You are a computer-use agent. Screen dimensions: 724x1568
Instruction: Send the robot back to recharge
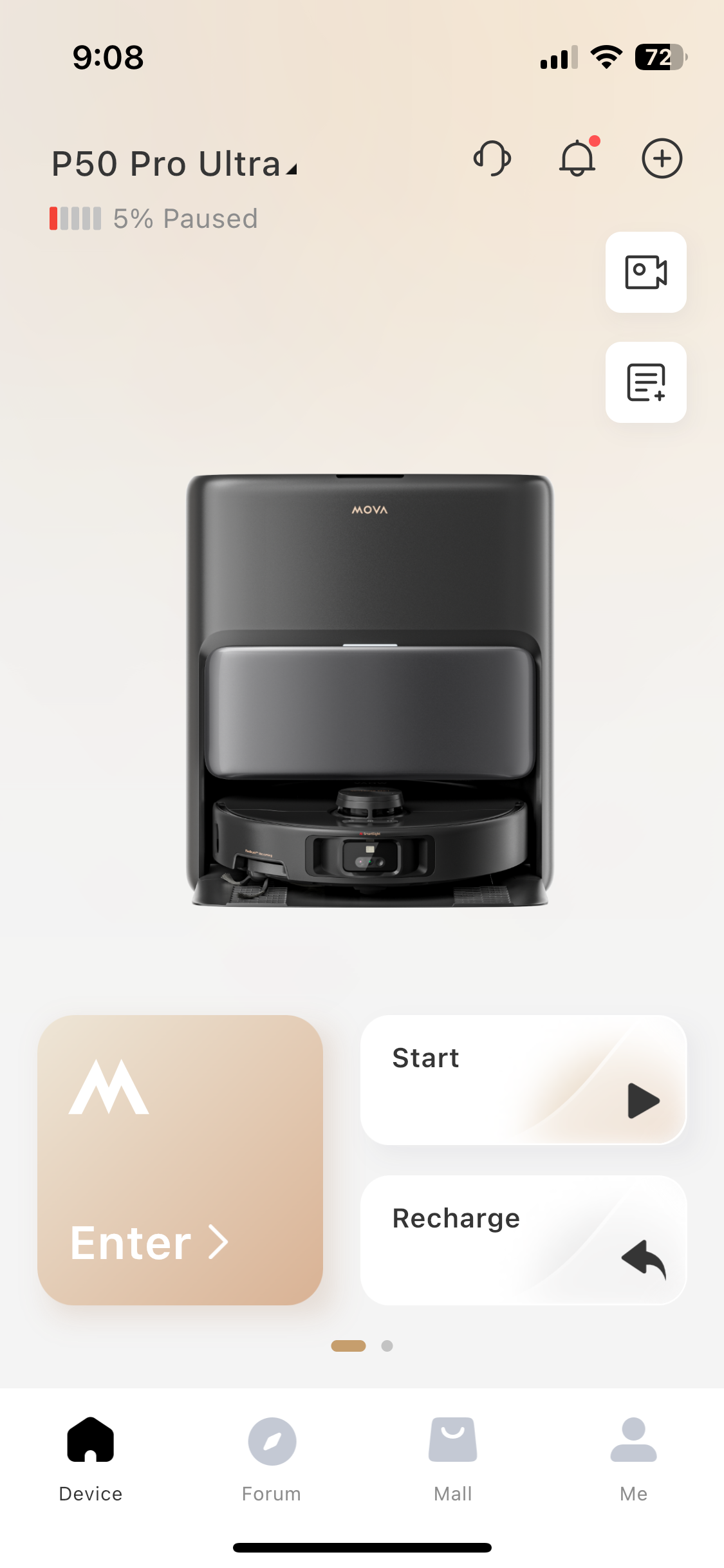coord(523,1240)
